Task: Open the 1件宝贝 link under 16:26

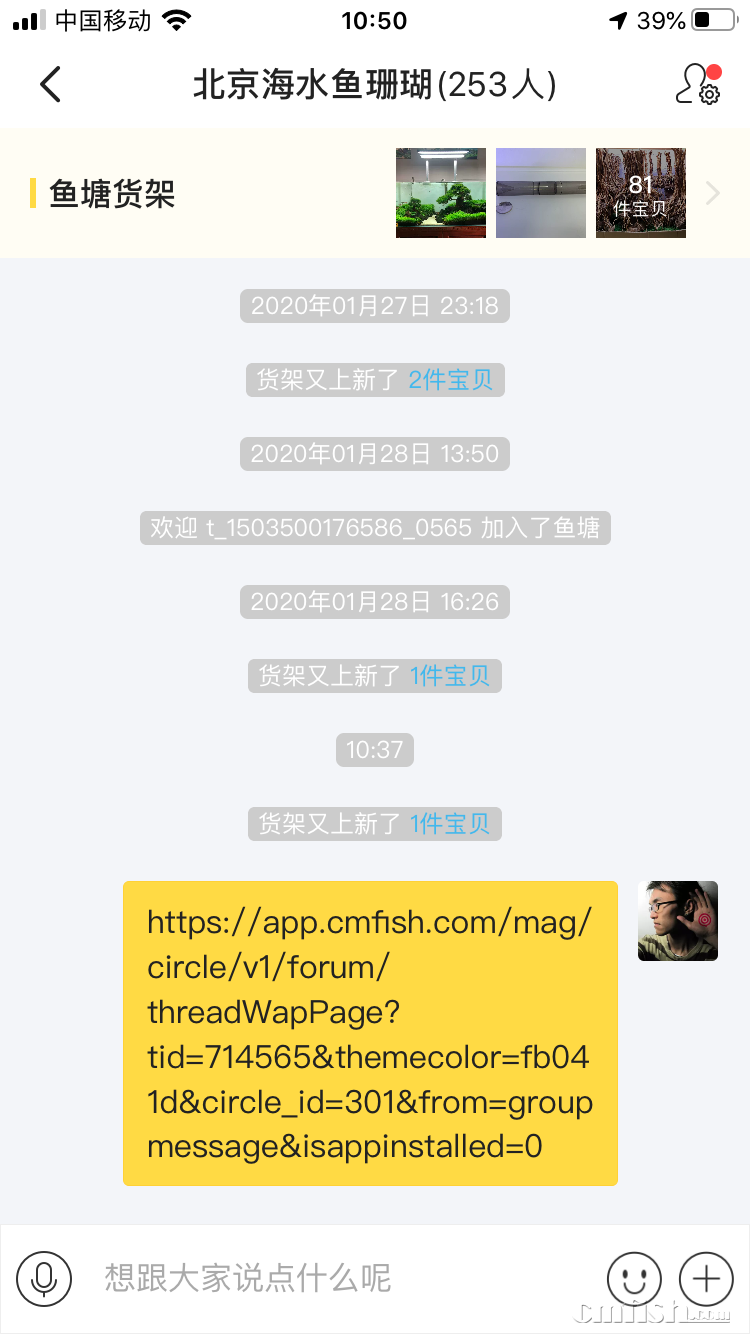Action: 451,676
